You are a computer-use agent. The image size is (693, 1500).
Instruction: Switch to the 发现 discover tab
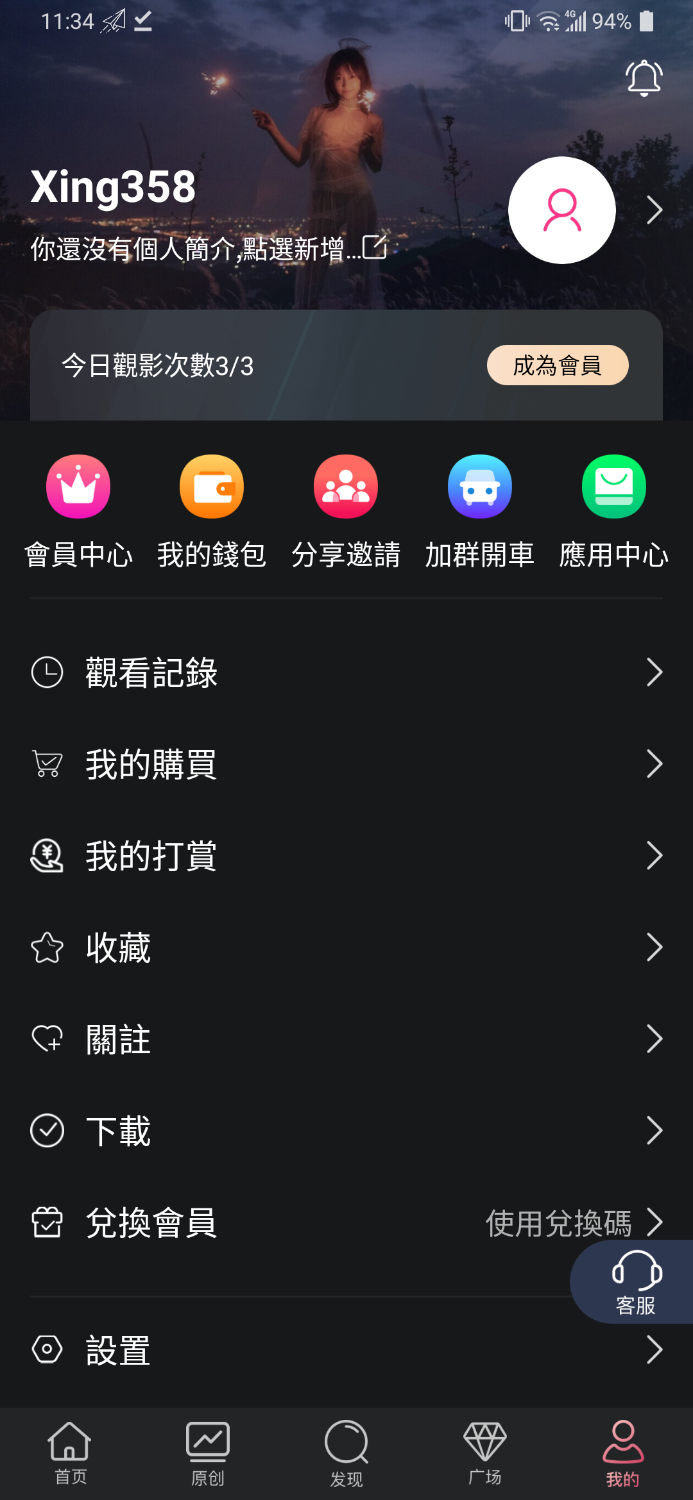pos(346,1454)
